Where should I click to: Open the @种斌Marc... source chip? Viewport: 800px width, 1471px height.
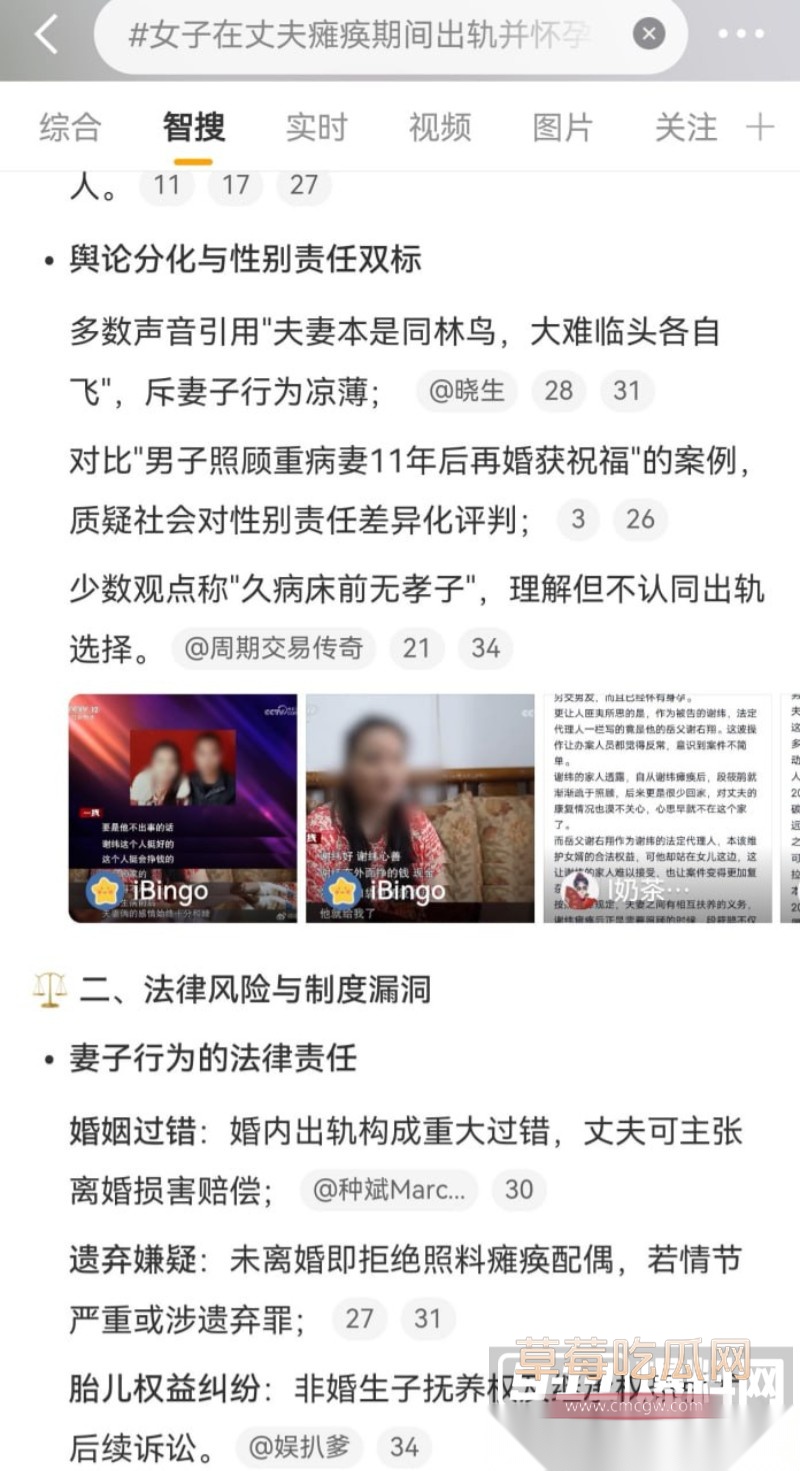pos(389,1190)
